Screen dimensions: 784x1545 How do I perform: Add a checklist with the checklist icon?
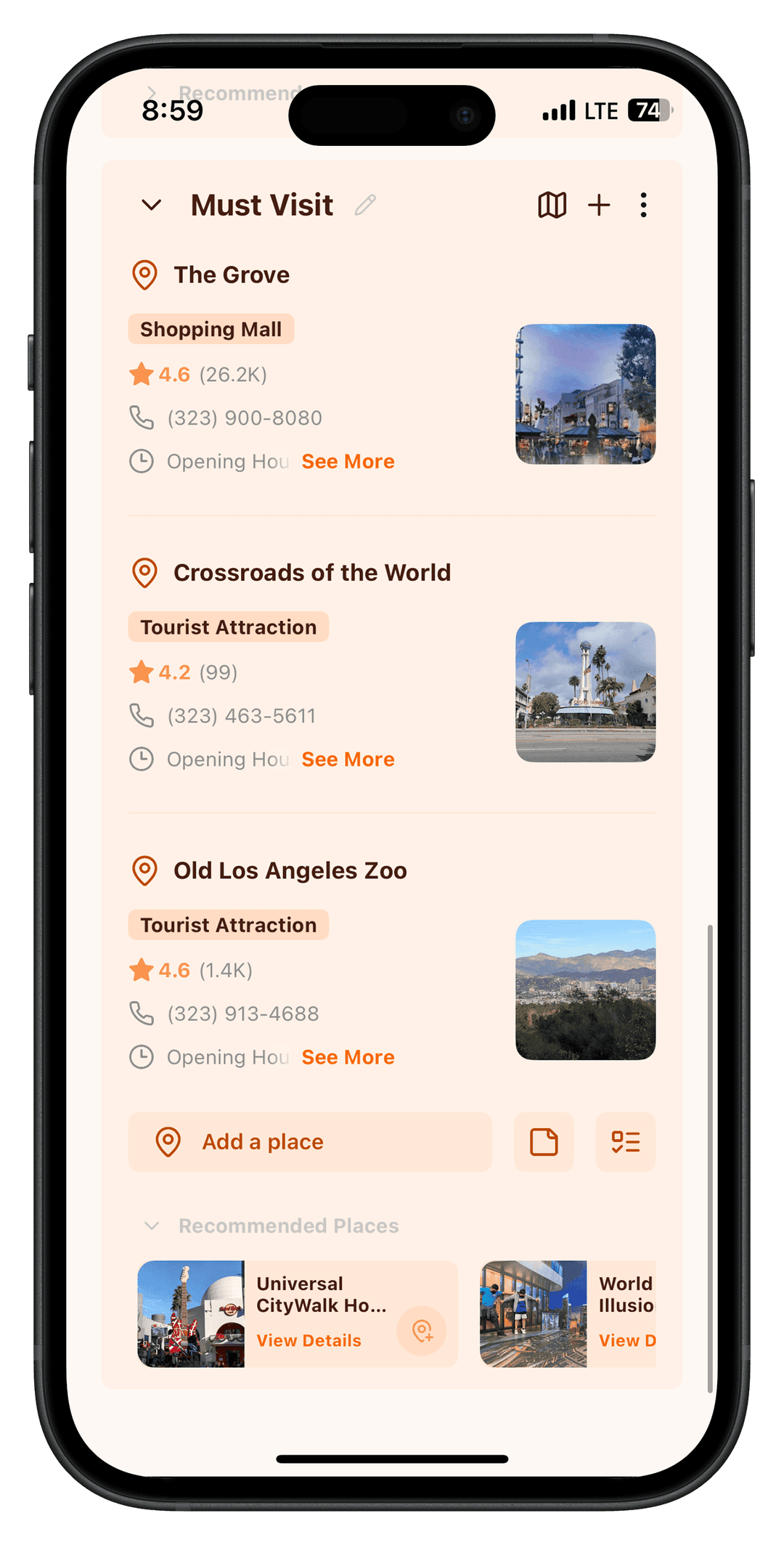[625, 1142]
